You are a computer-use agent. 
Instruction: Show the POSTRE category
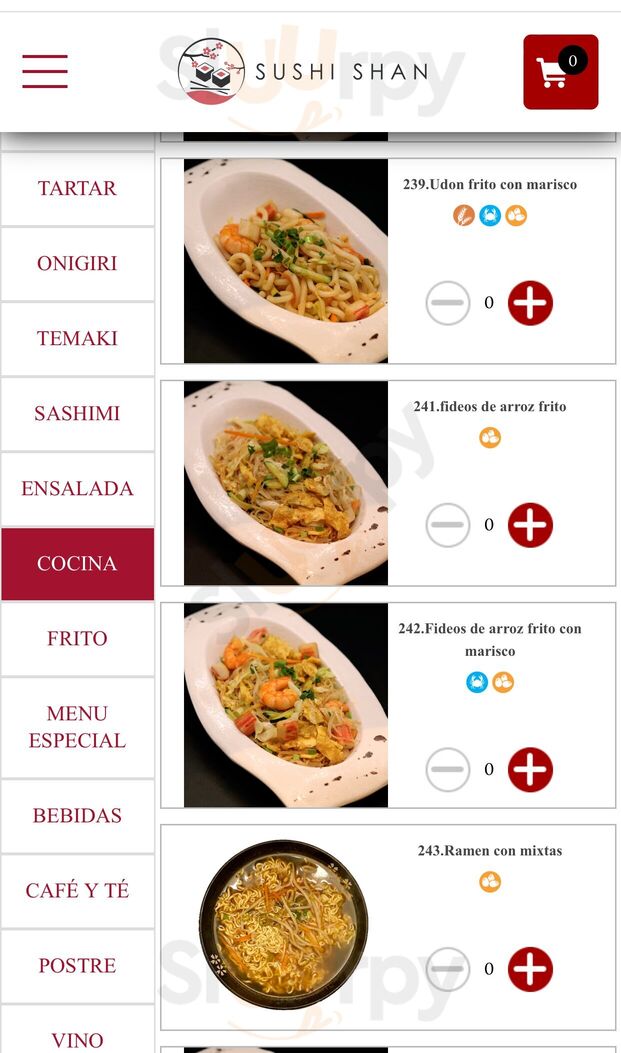pos(77,965)
